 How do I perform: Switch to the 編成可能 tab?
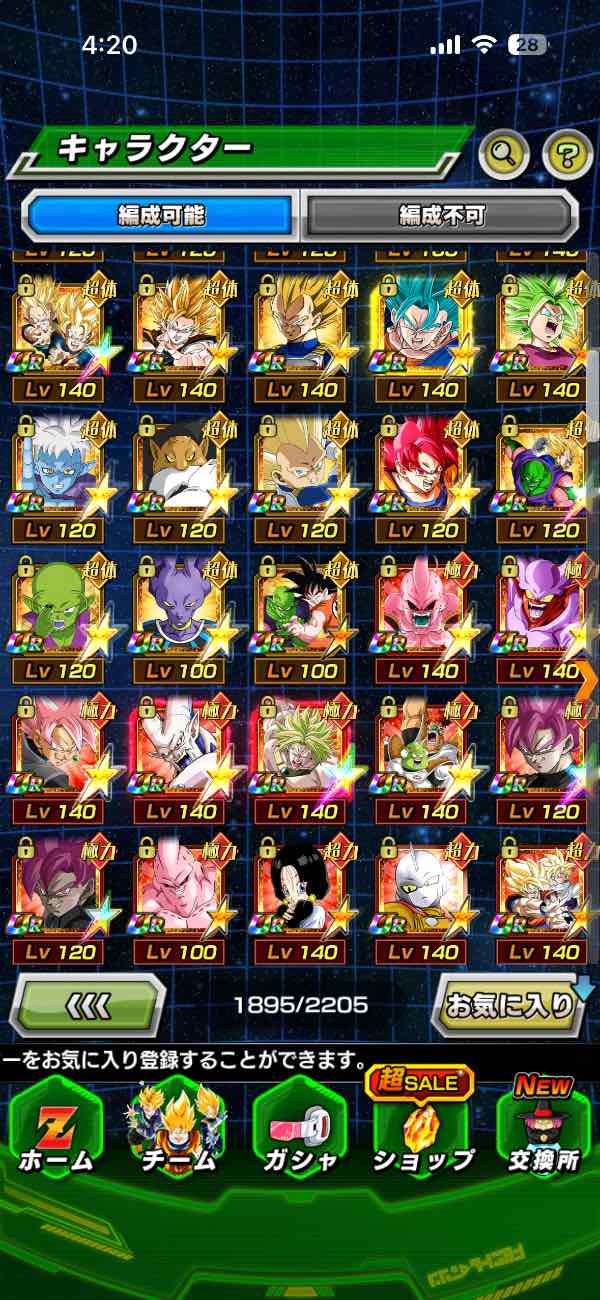point(161,215)
